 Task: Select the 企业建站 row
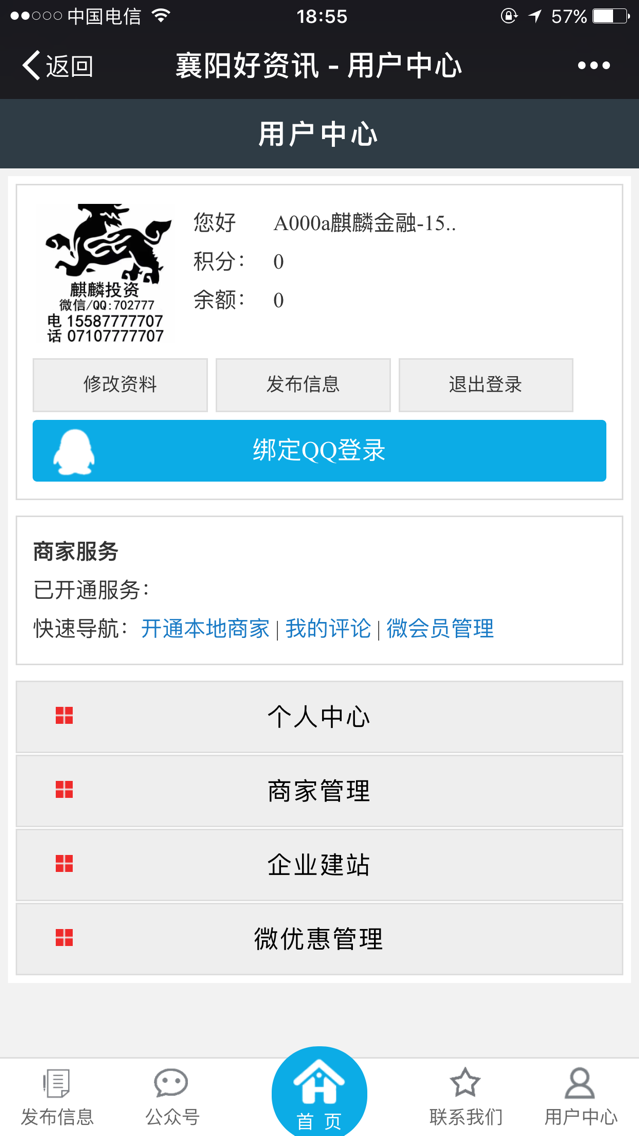(319, 865)
